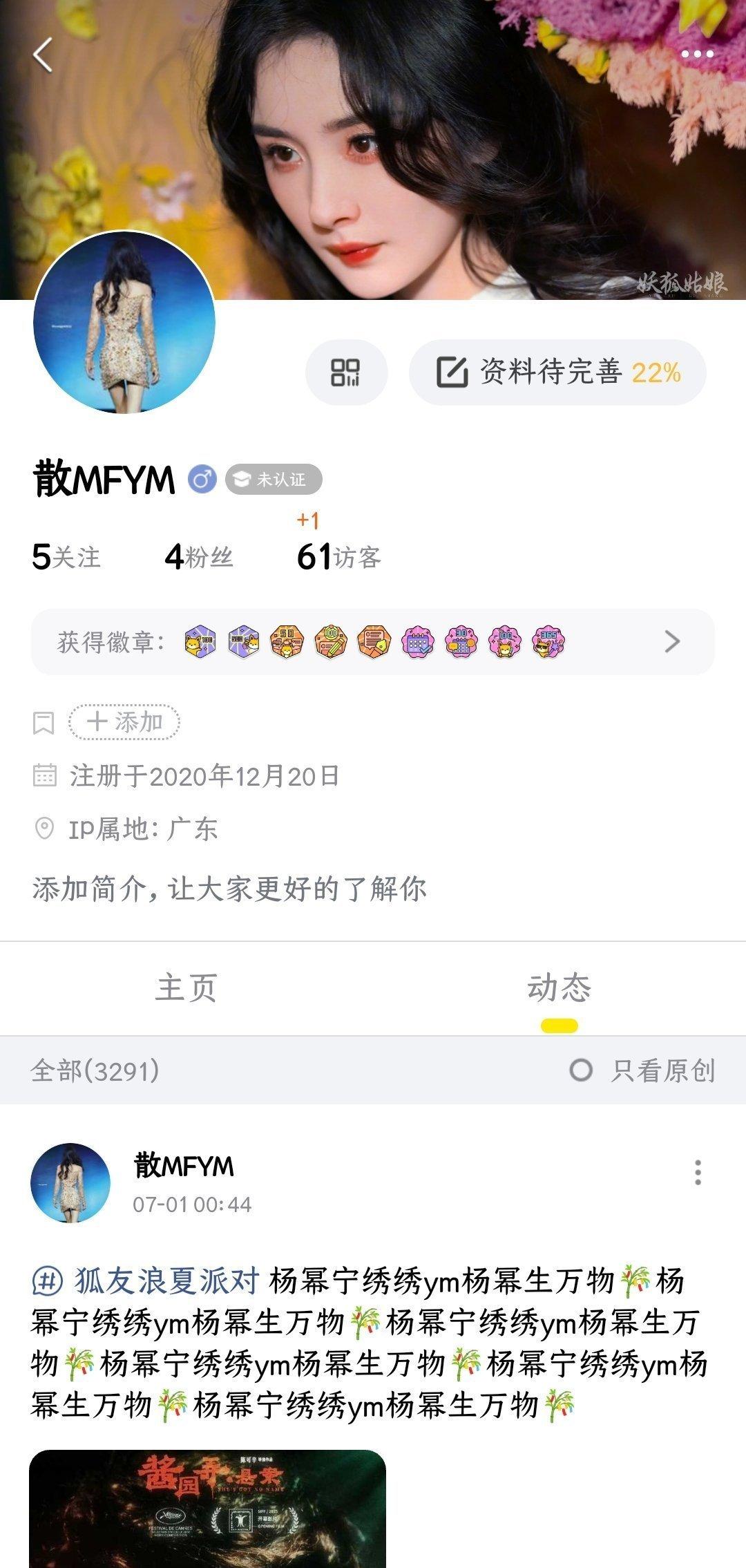Tap 添加简介 to add a bio
Viewport: 746px width, 1568px height.
229,889
